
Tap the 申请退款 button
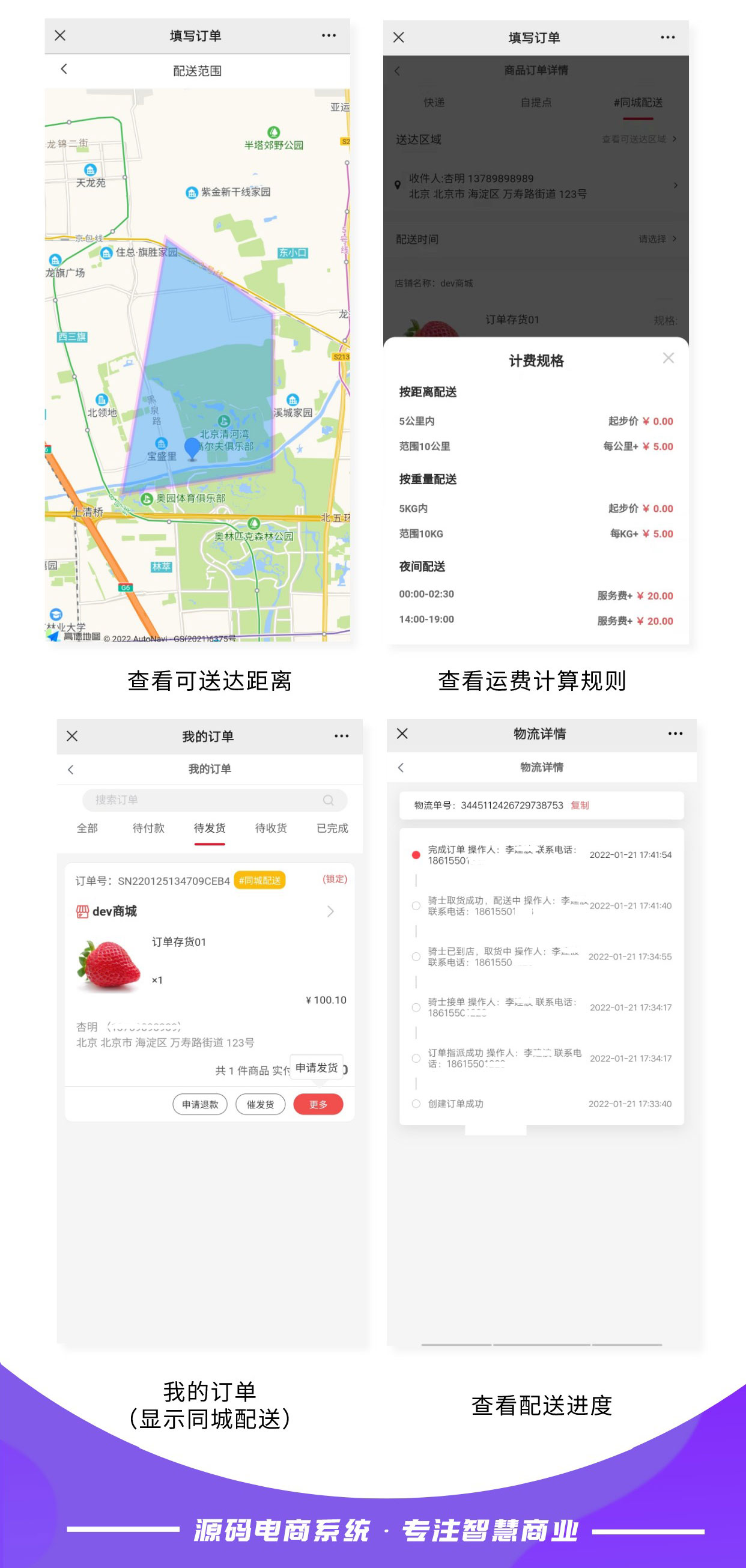pos(199,1104)
